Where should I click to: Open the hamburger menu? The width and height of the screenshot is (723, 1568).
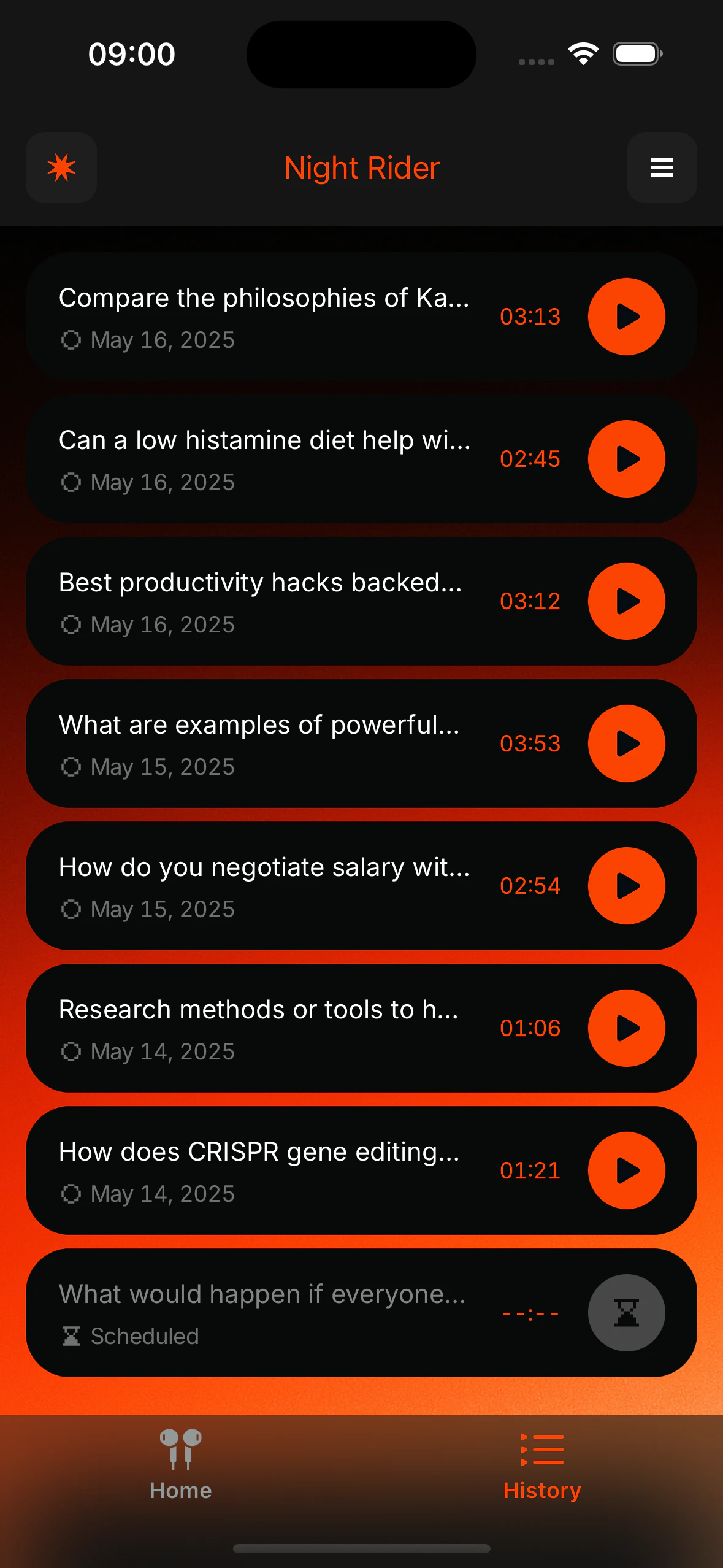(662, 167)
